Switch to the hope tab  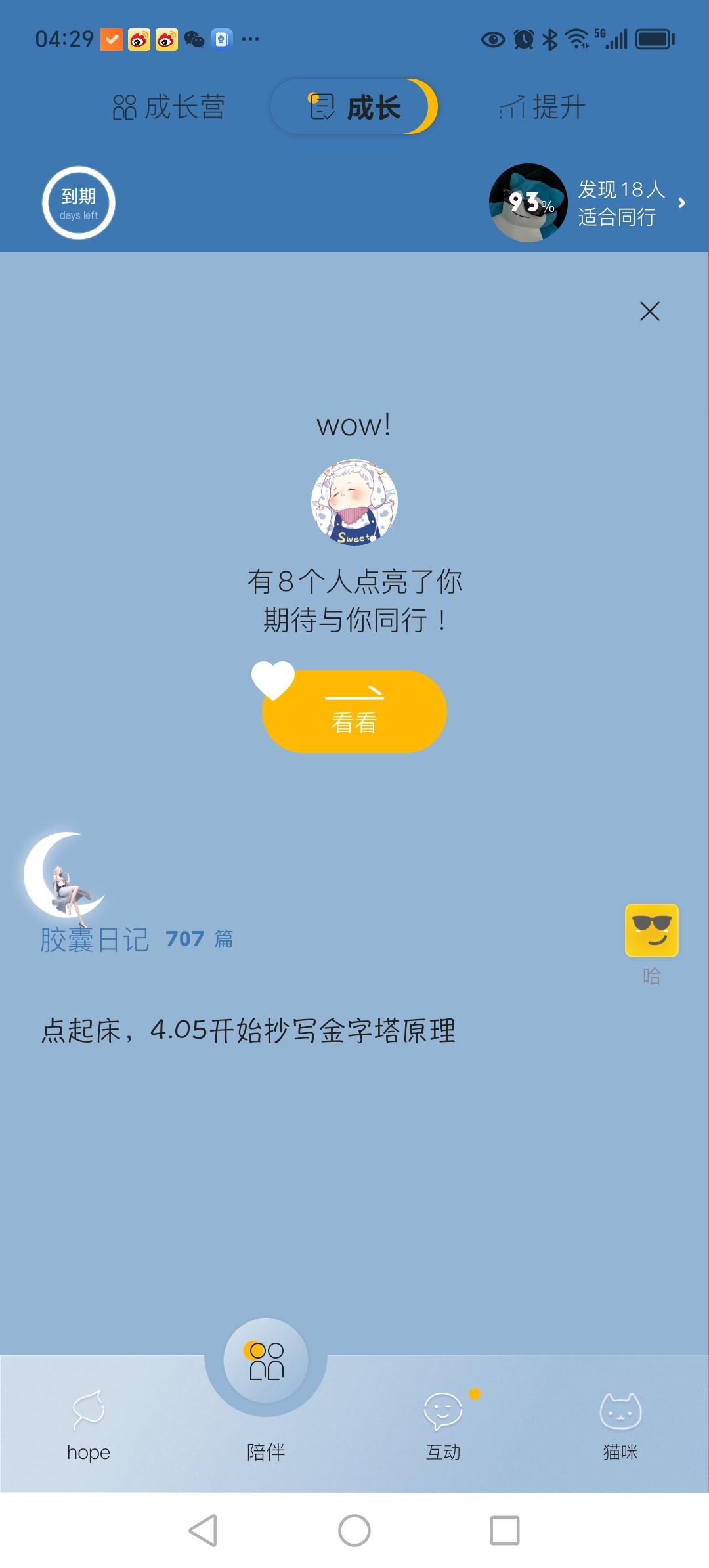coord(89,1422)
